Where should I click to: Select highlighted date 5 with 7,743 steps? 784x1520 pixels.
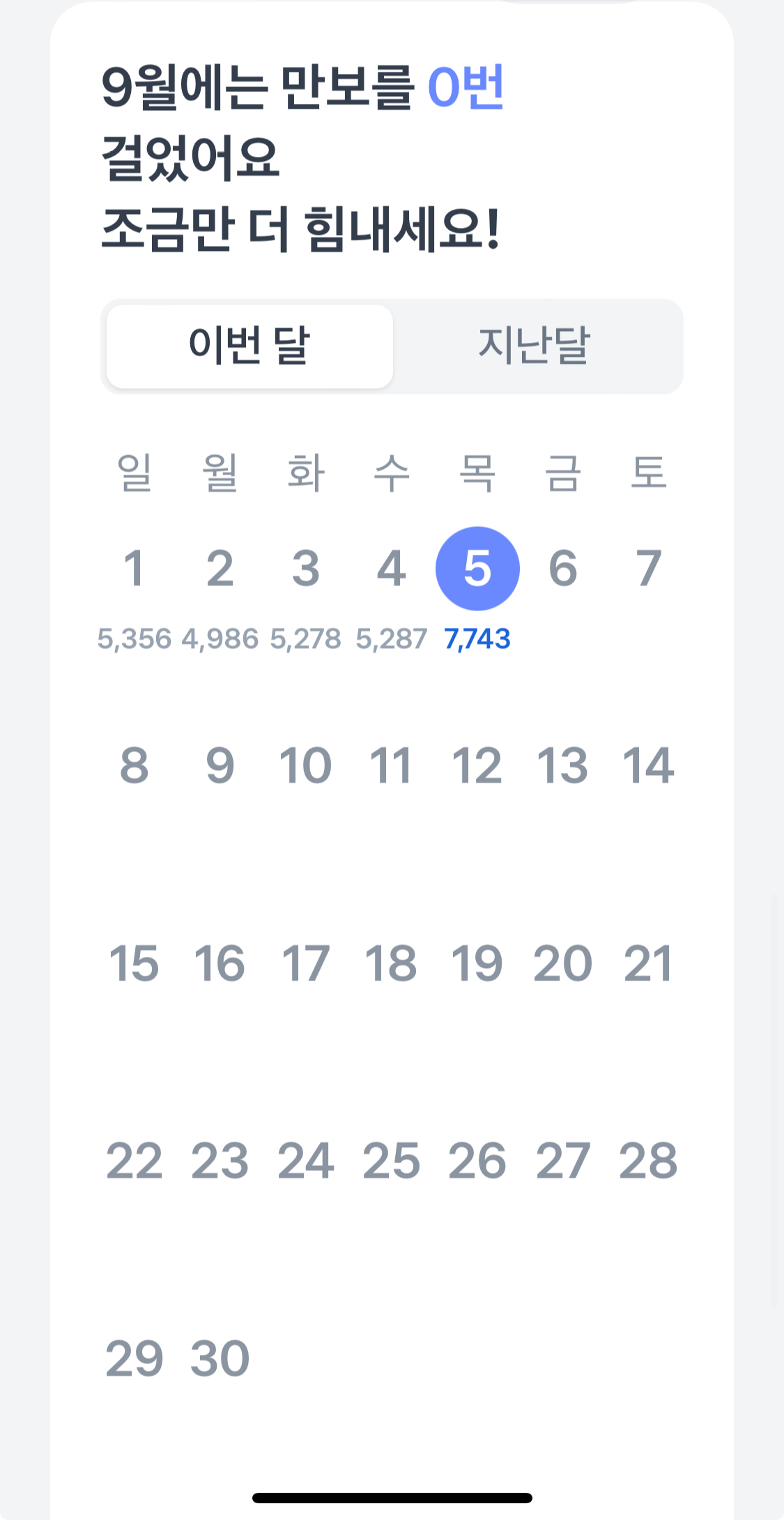click(x=477, y=569)
